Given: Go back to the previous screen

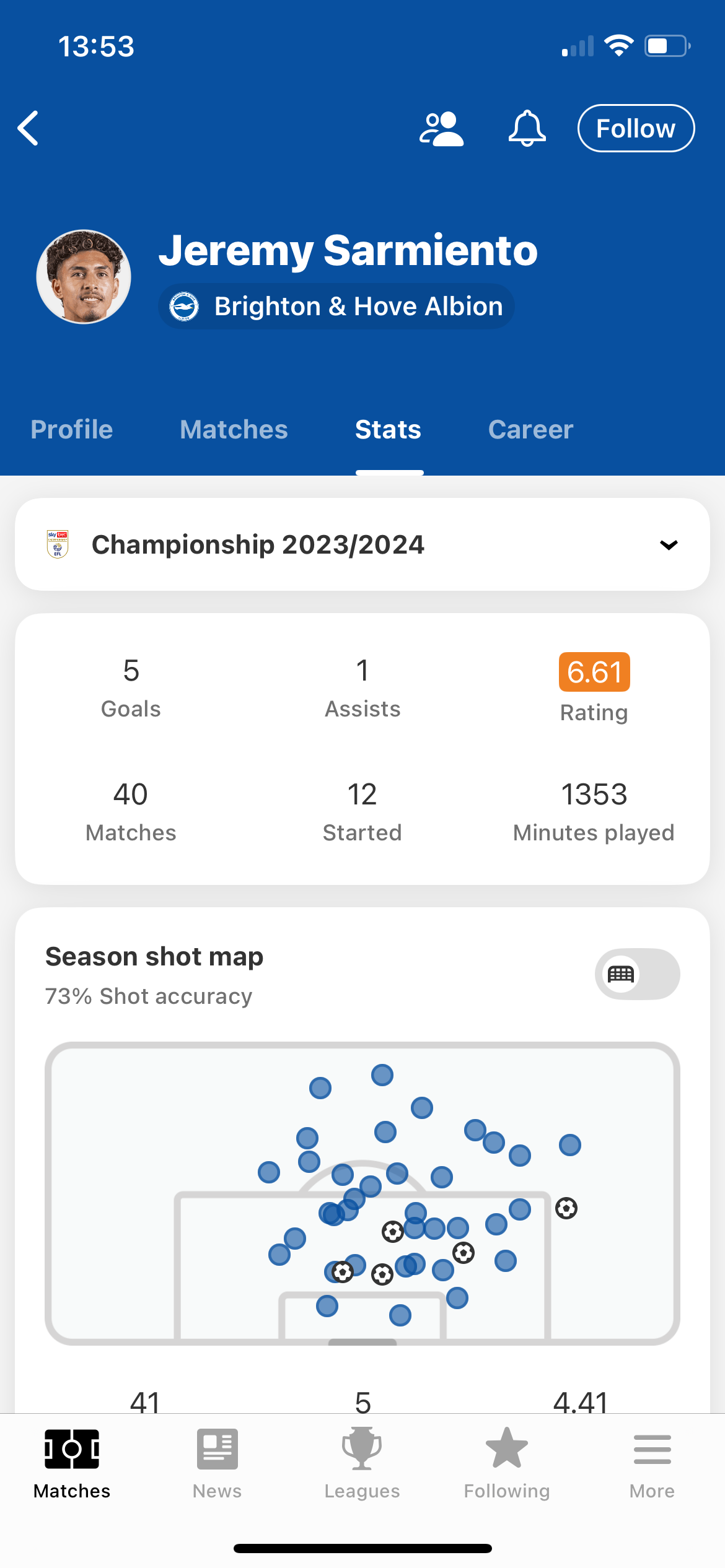Looking at the screenshot, I should (x=29, y=128).
